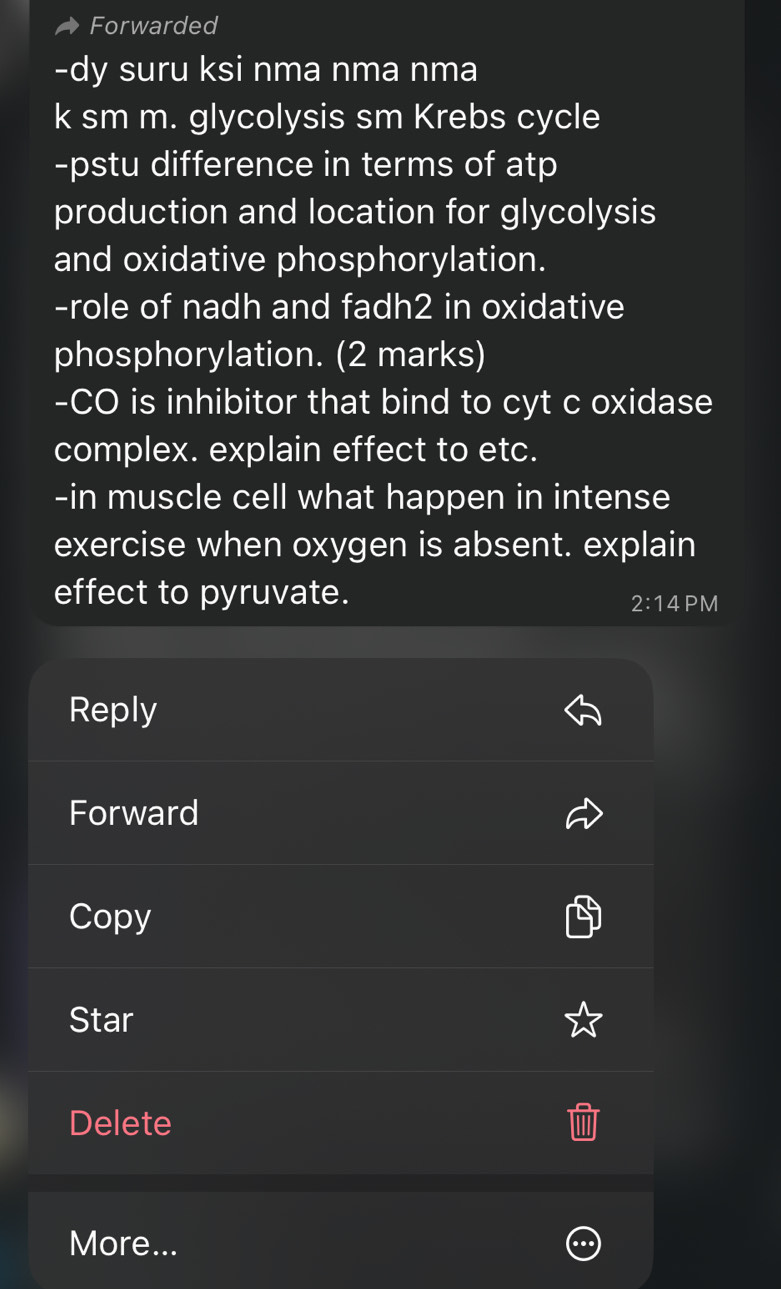Copy the message text
The image size is (781, 1289).
340,916
